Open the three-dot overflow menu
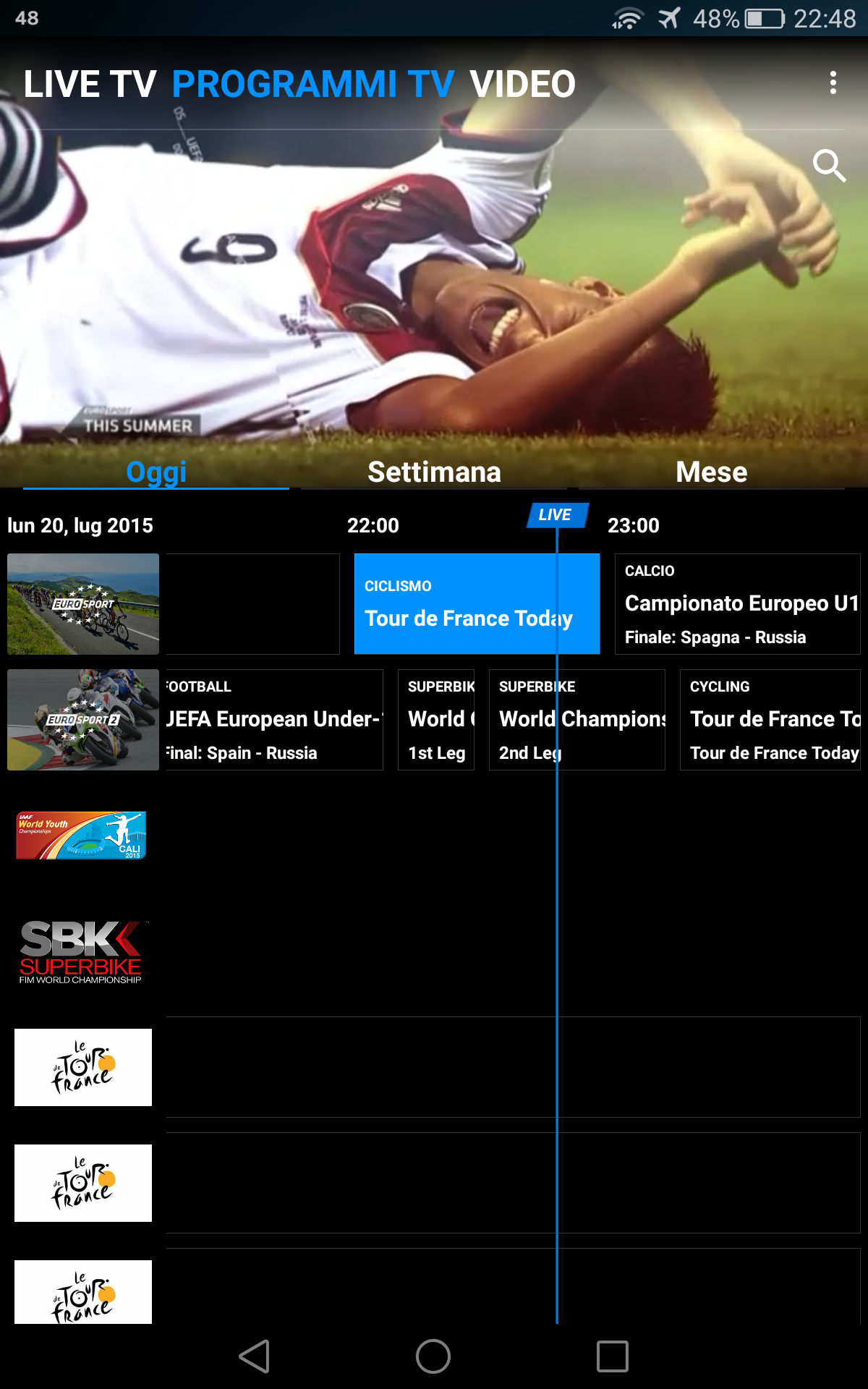The image size is (868, 1389). (x=833, y=82)
